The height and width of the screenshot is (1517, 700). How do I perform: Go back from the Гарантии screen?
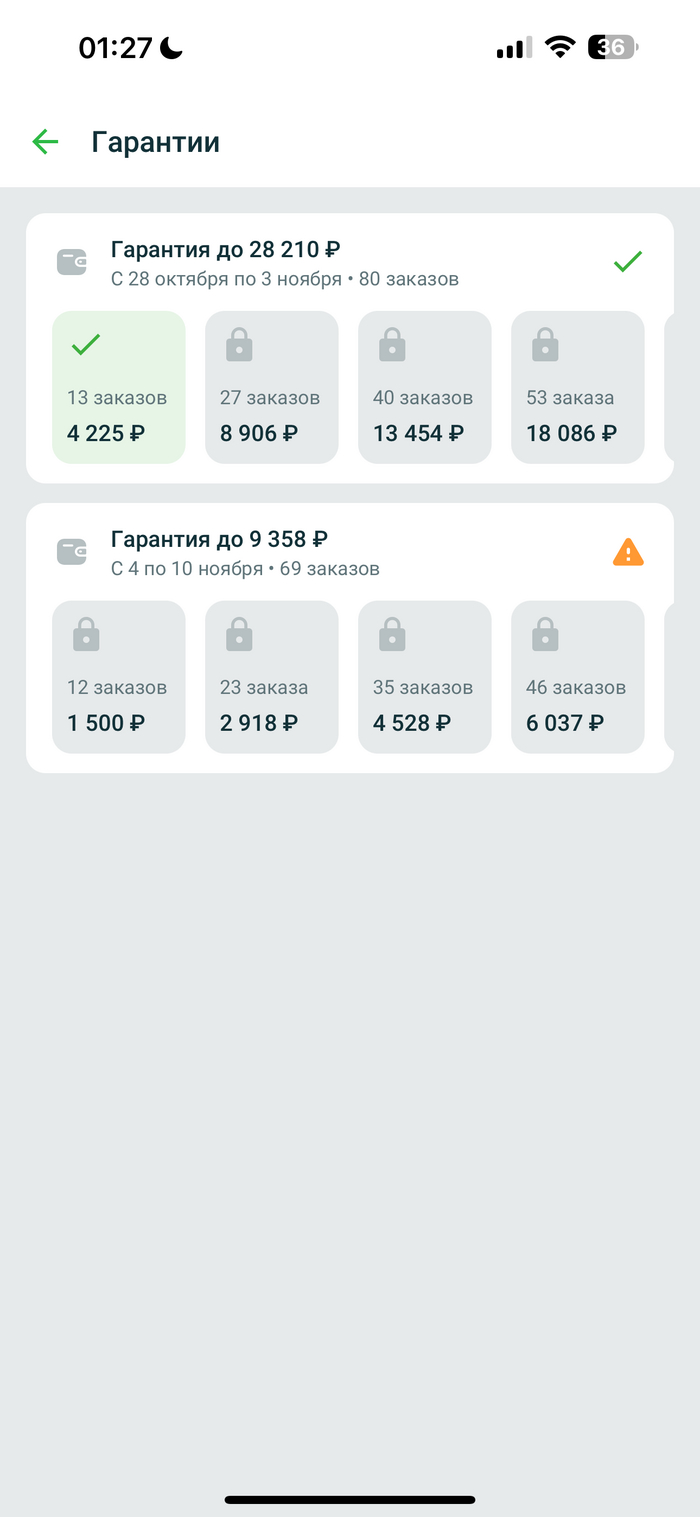coord(45,142)
